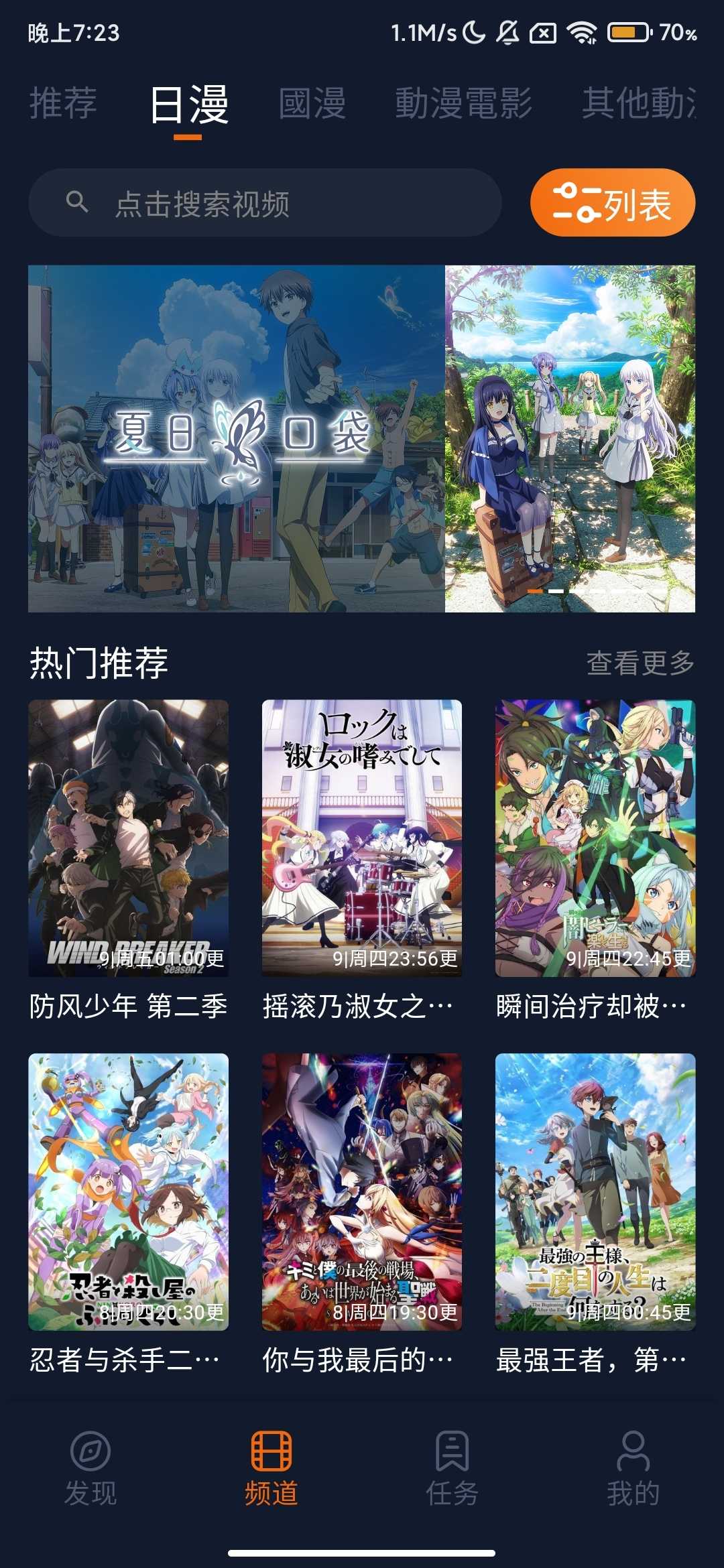Image resolution: width=724 pixels, height=1568 pixels.
Task: Open the 動漫電影 top tab
Action: (x=463, y=104)
